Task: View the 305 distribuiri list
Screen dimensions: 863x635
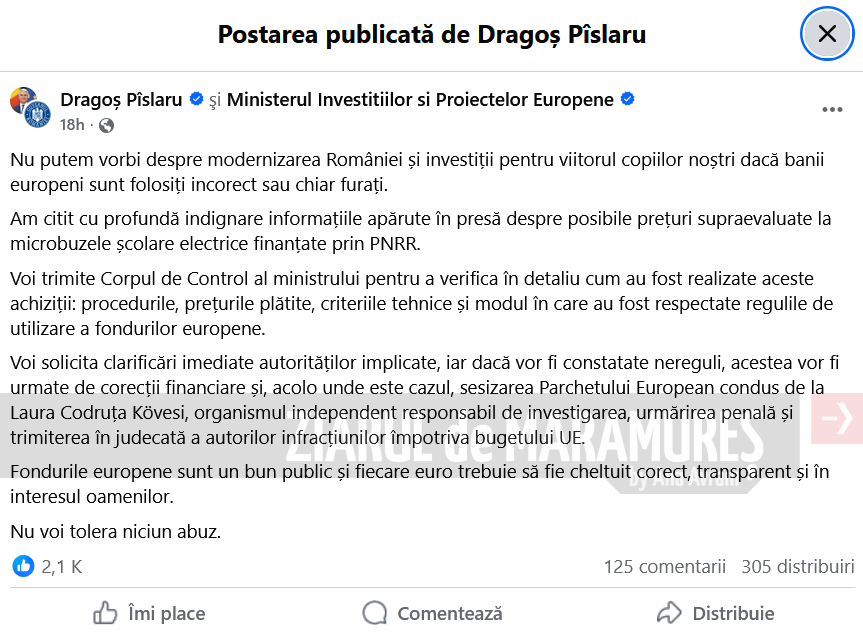Action: tap(797, 566)
